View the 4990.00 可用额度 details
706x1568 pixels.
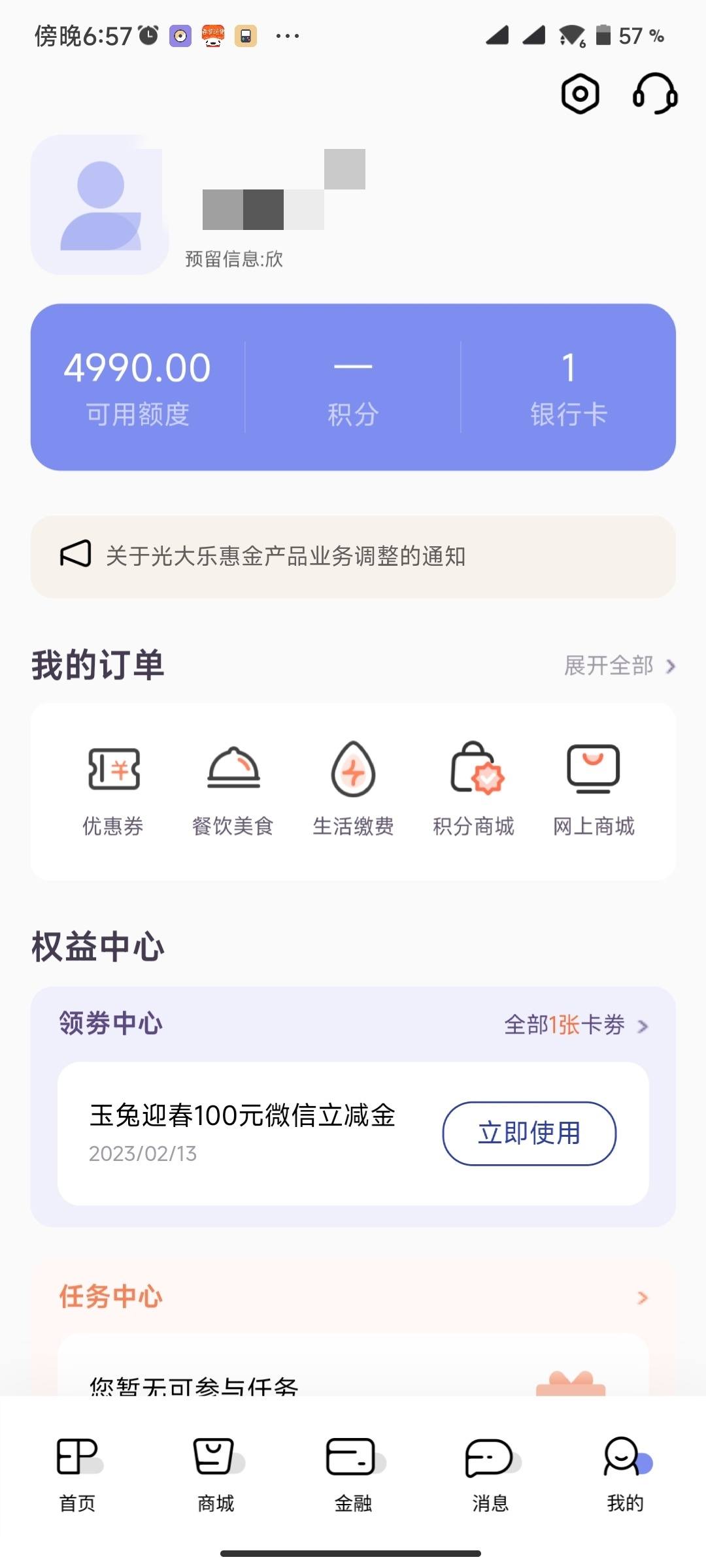(x=137, y=387)
